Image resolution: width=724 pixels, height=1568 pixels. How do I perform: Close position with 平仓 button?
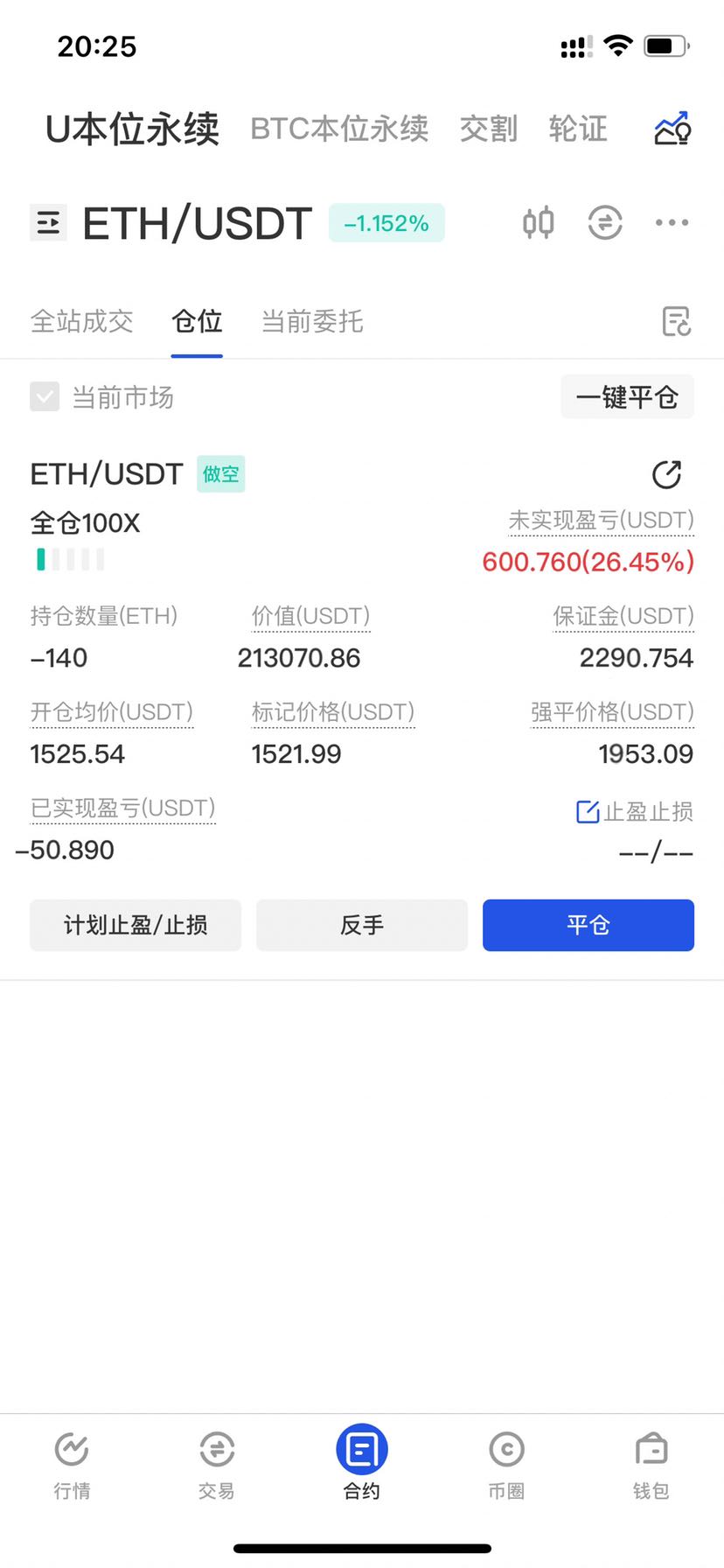click(x=588, y=925)
